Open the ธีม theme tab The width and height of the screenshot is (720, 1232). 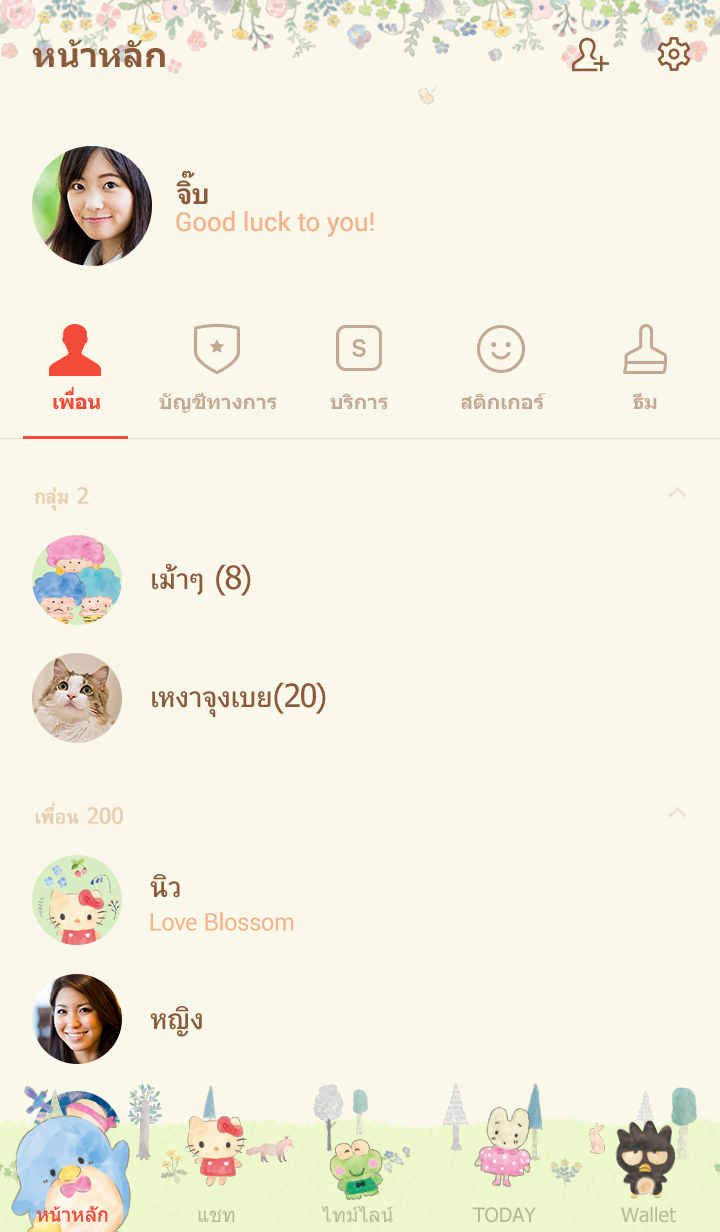645,369
